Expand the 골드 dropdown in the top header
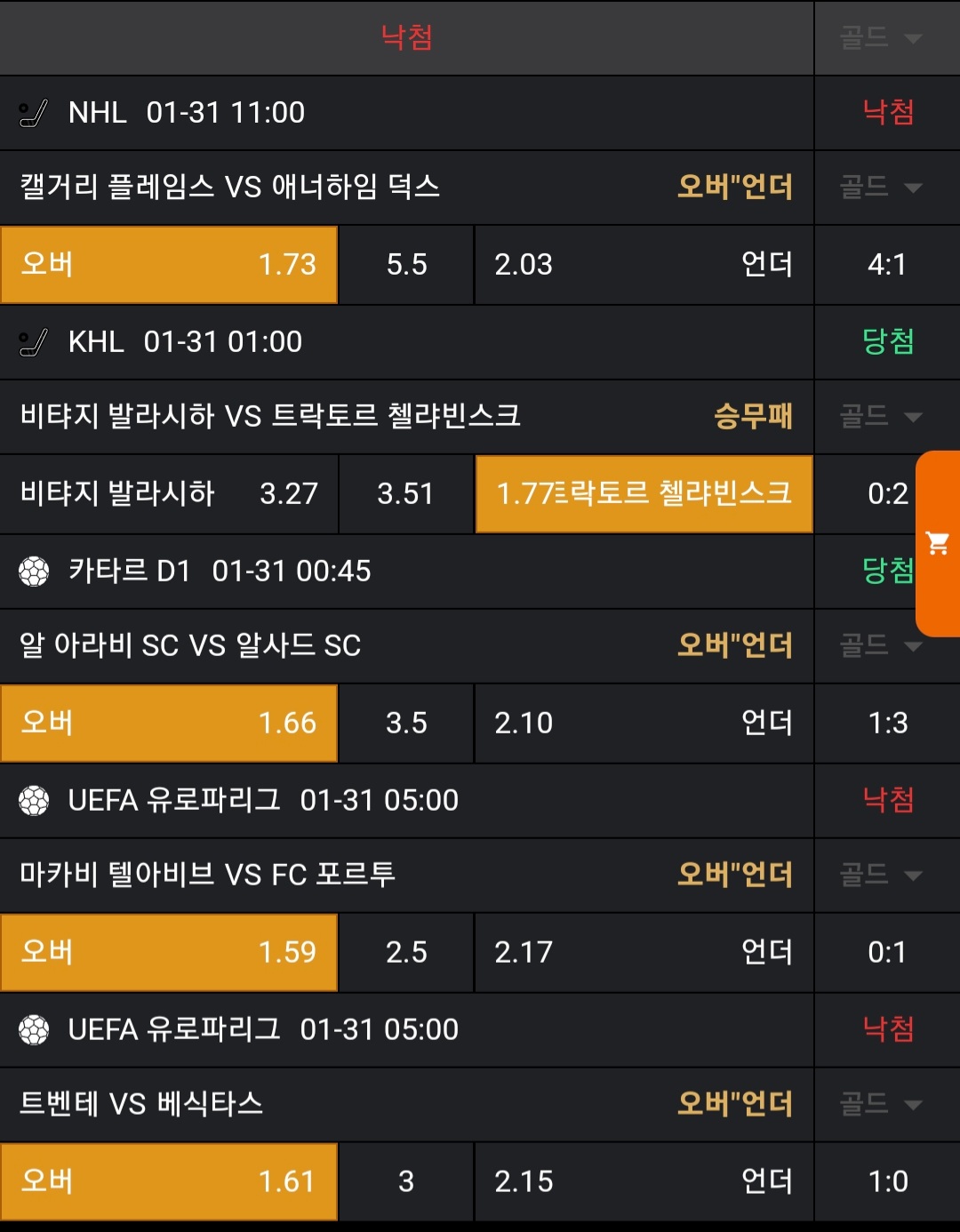Image resolution: width=960 pixels, height=1232 pixels. click(881, 37)
